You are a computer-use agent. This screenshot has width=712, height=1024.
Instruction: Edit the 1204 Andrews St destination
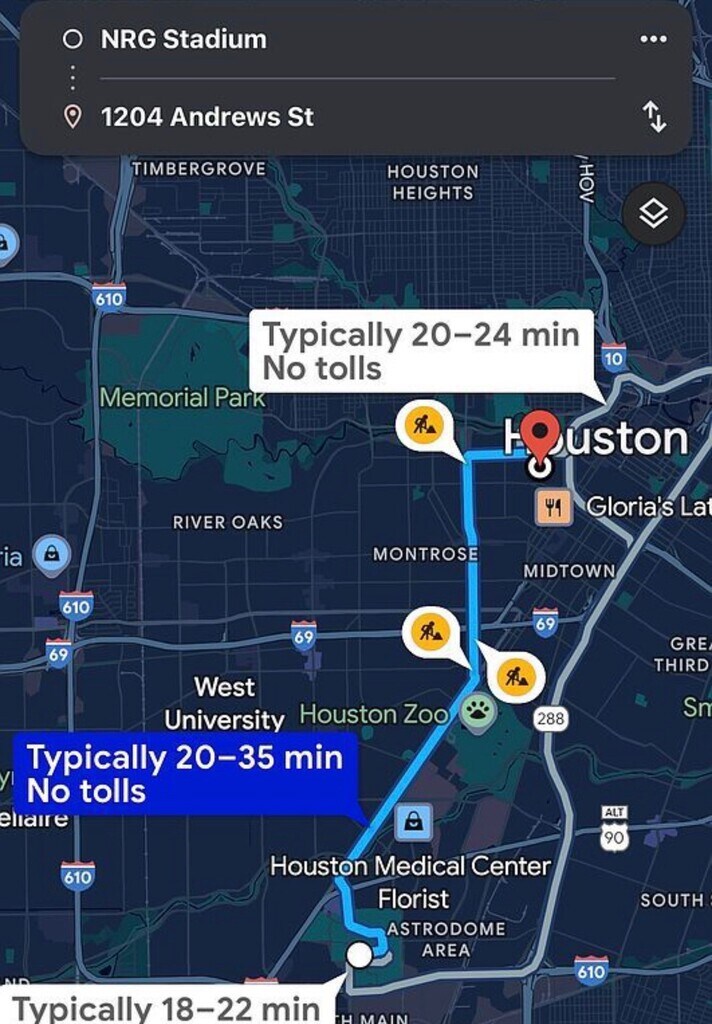(x=207, y=117)
